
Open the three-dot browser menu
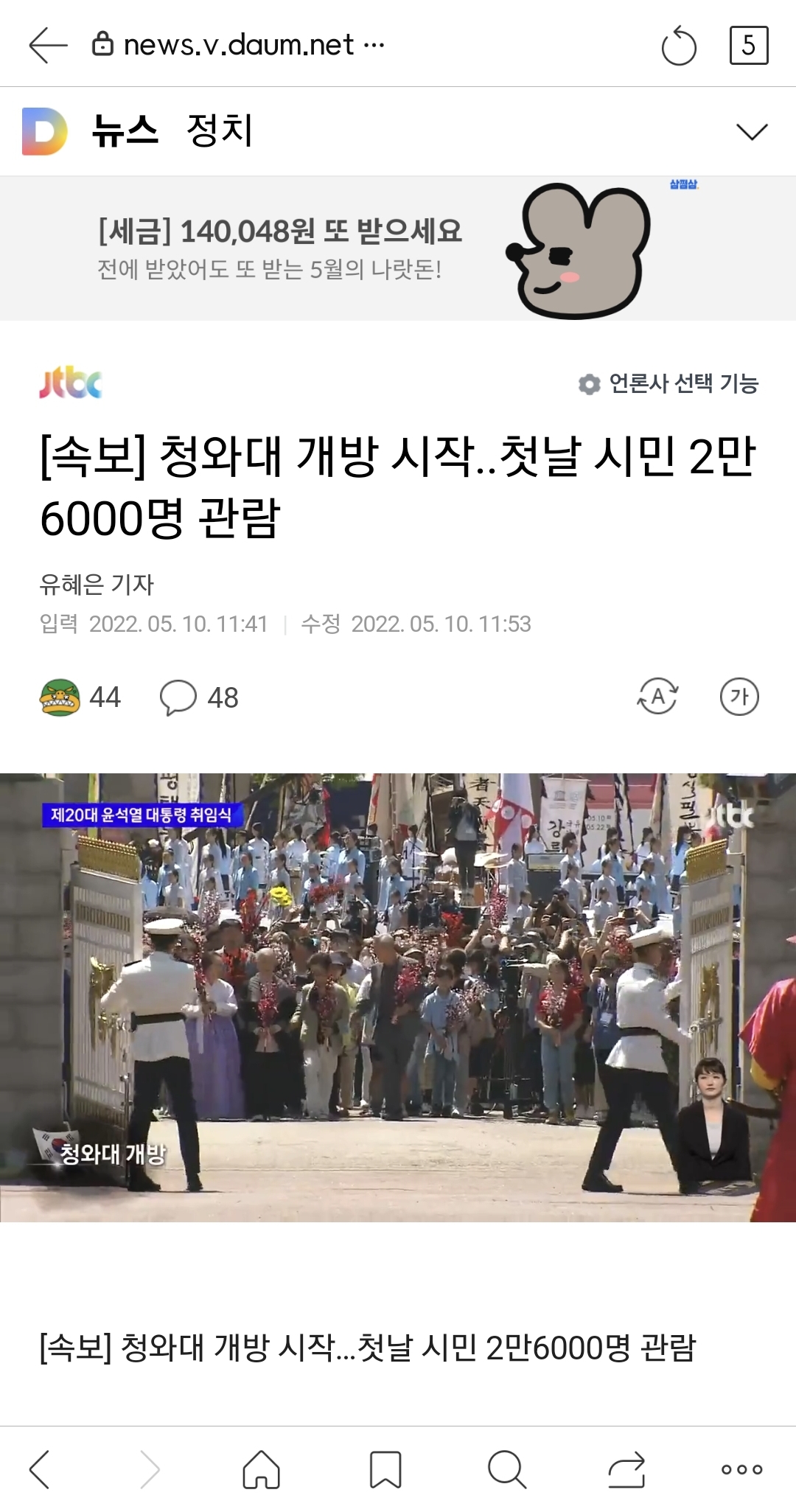741,1469
